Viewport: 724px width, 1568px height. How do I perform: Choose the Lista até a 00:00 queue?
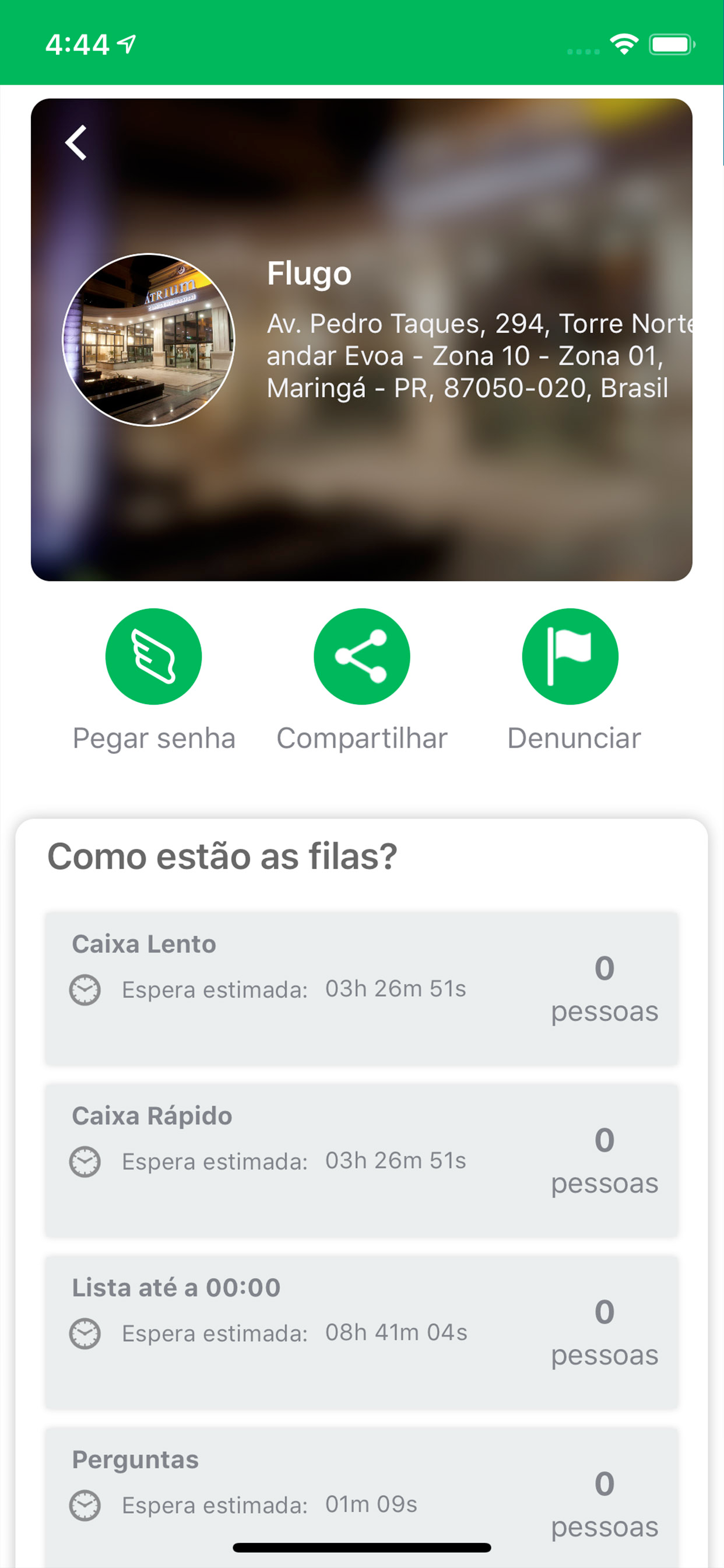tap(361, 1332)
